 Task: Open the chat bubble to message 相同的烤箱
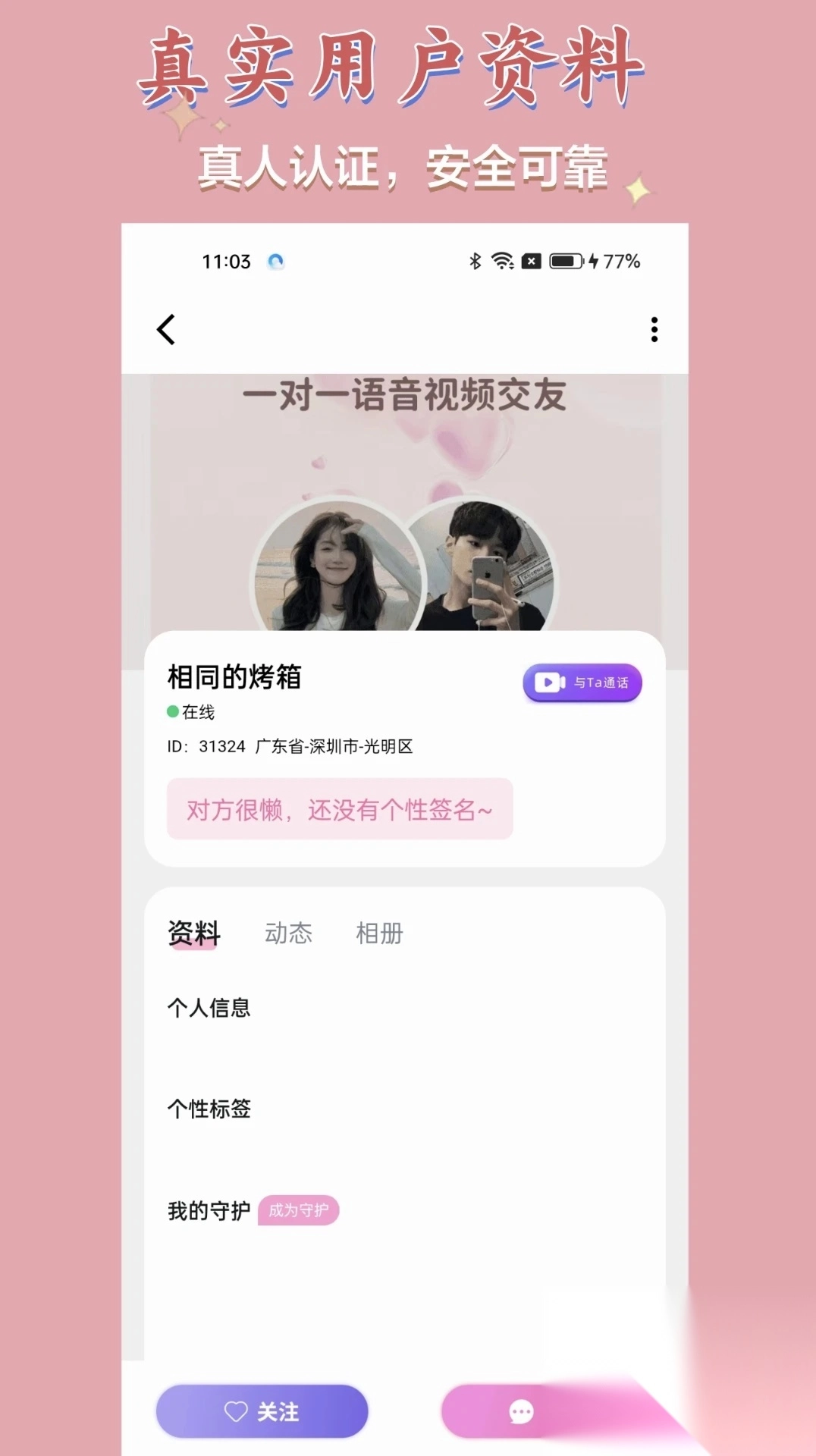click(x=520, y=1411)
